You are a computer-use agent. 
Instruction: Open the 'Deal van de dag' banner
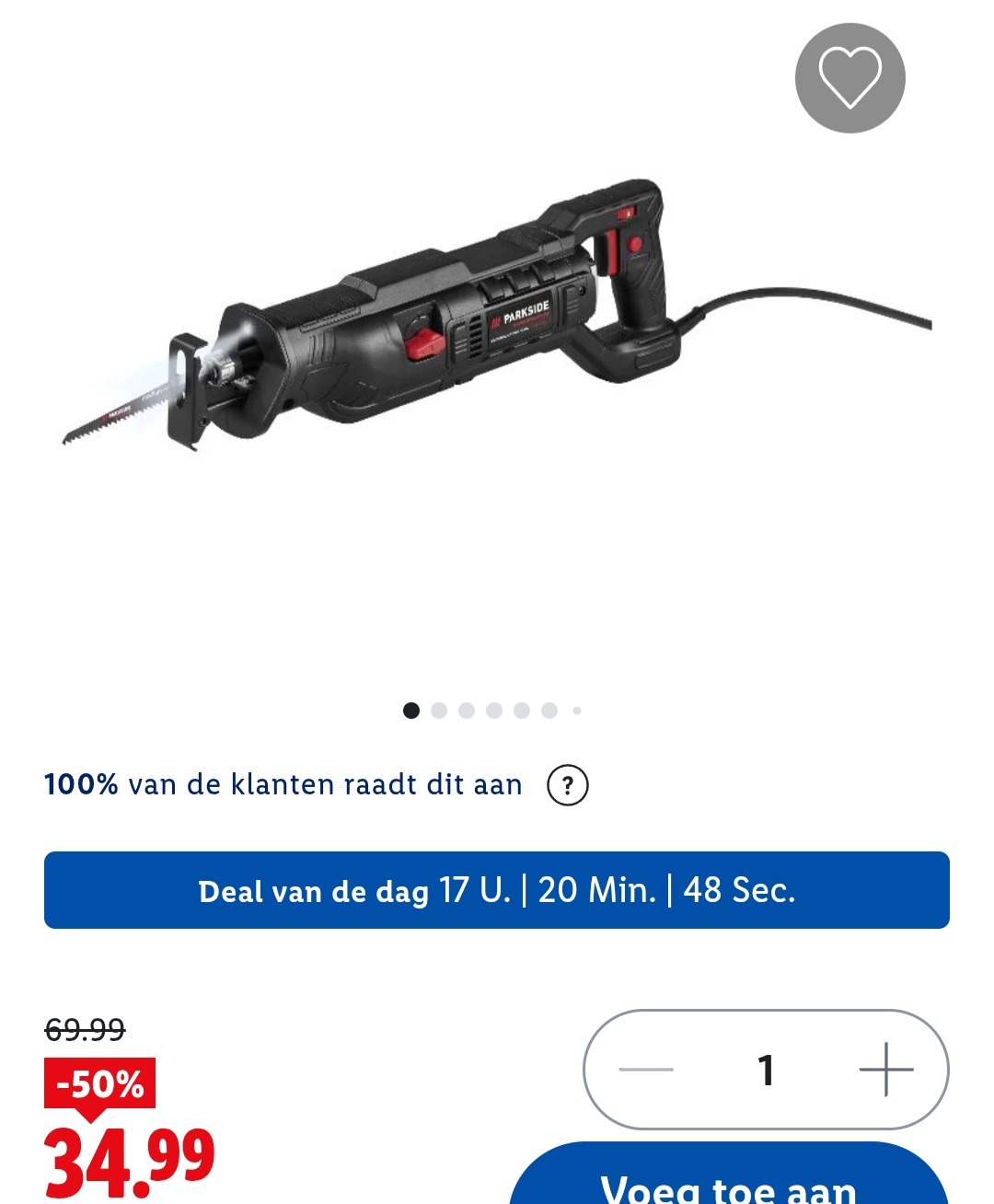click(497, 890)
